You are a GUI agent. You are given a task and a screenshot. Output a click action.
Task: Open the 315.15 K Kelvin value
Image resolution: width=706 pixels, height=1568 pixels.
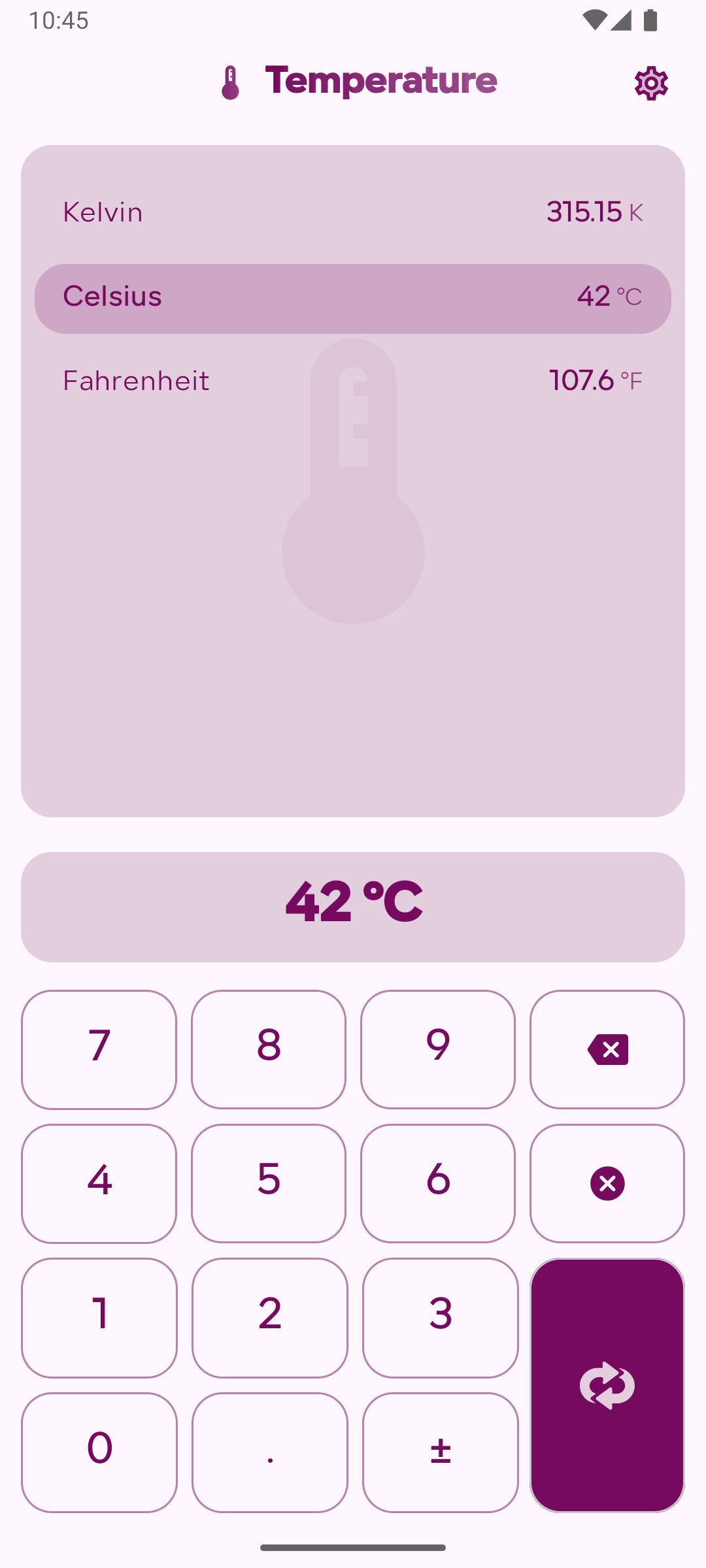[594, 212]
